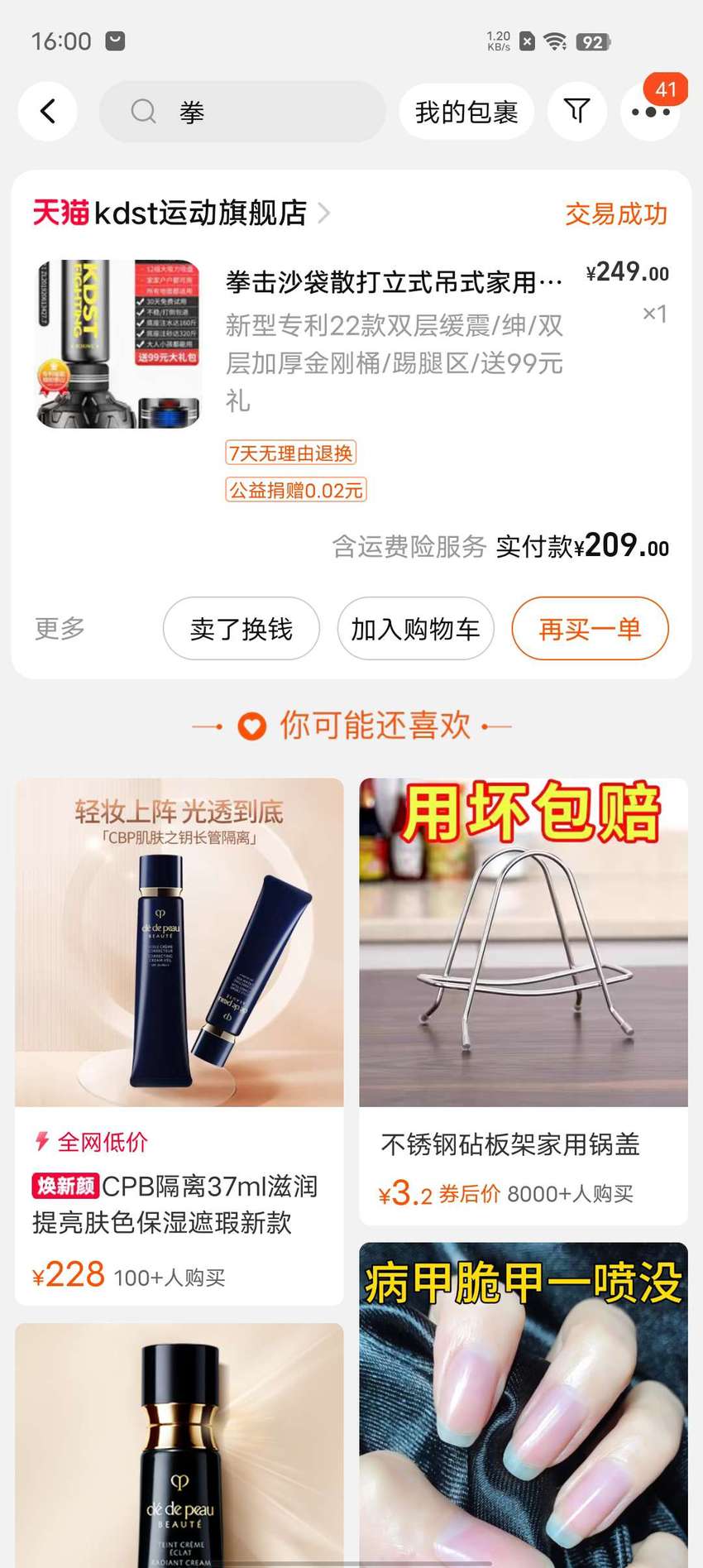Select 卖了换钱 to resell the item
Image resolution: width=703 pixels, height=1568 pixels.
pos(242,629)
